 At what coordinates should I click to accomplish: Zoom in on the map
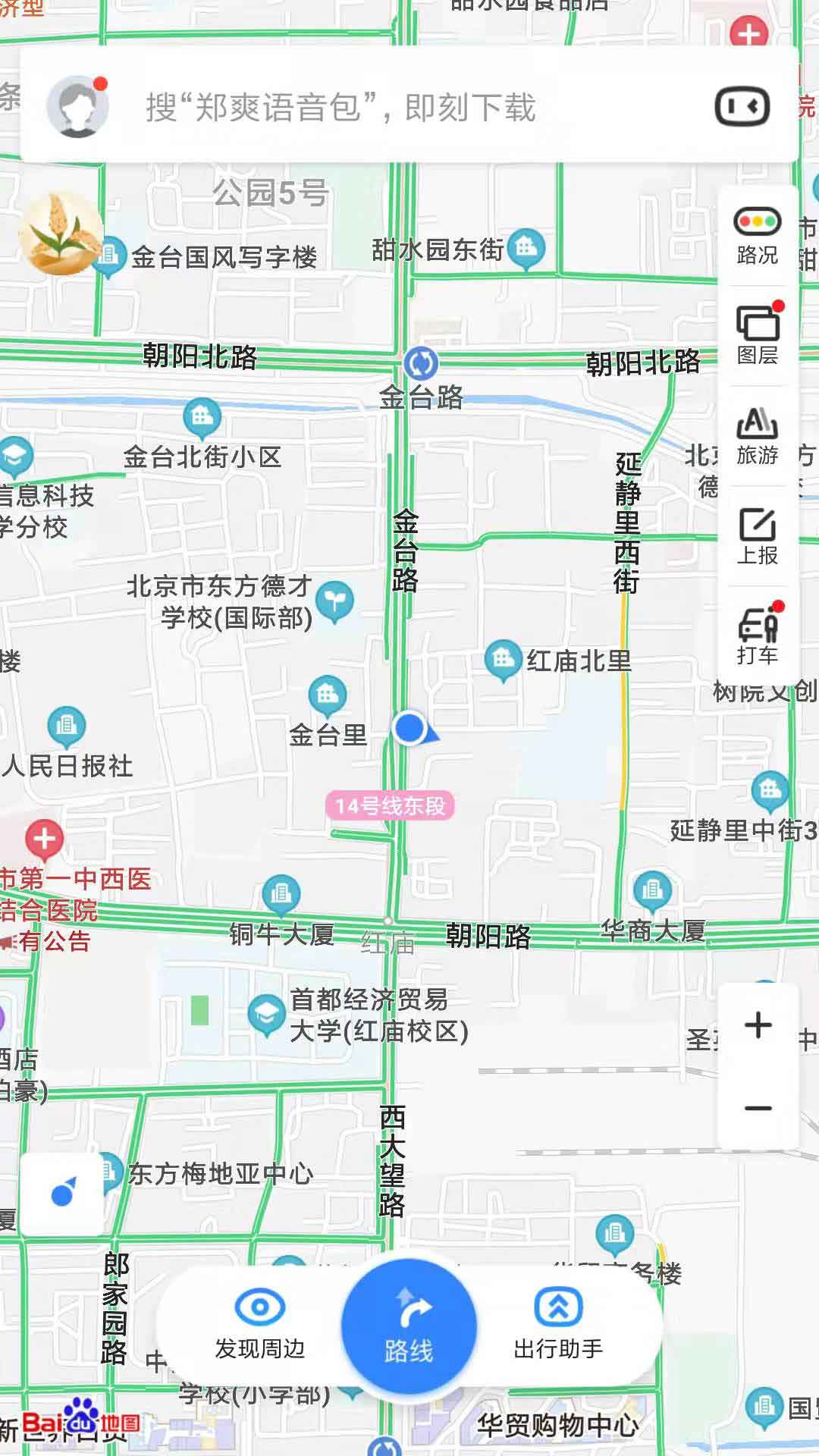(x=758, y=1025)
